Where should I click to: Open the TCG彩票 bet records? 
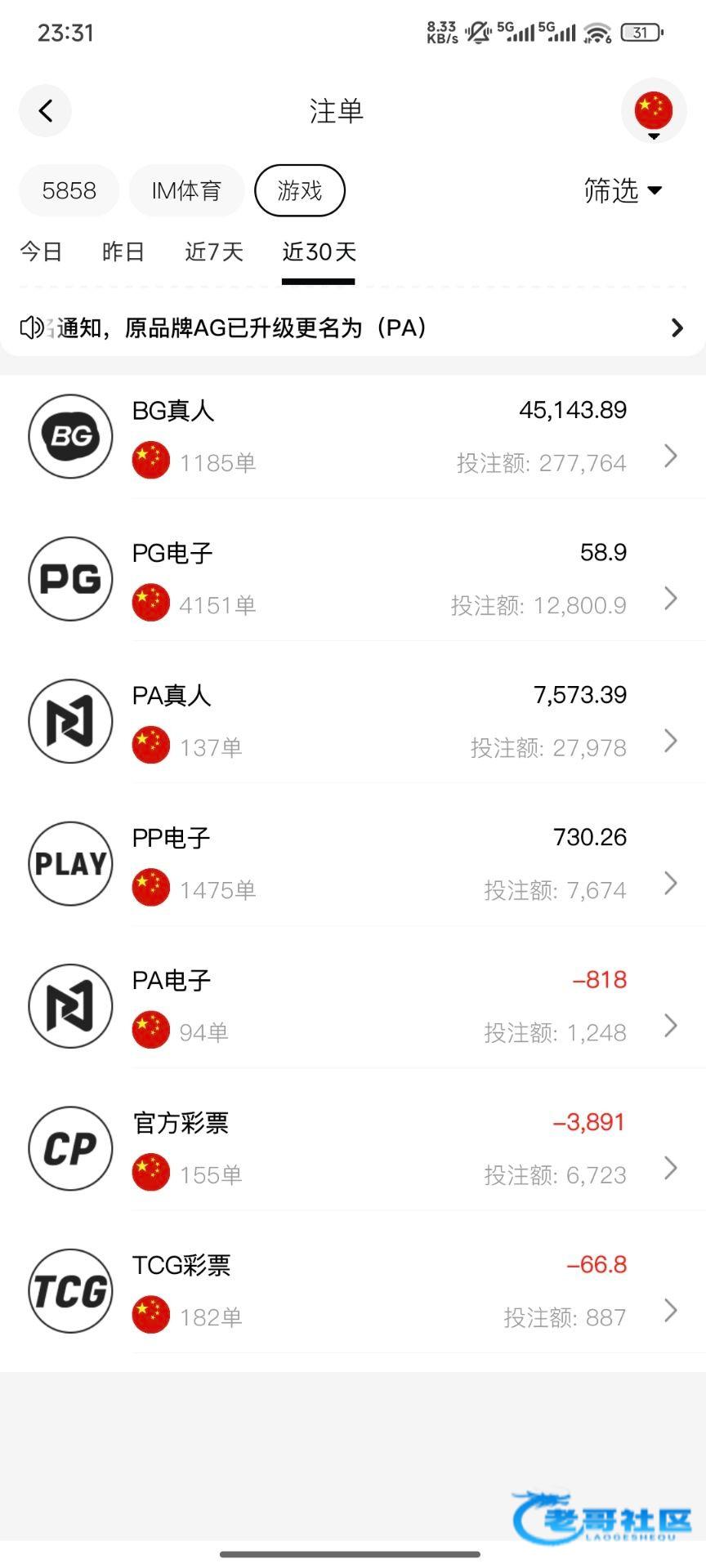(353, 1291)
